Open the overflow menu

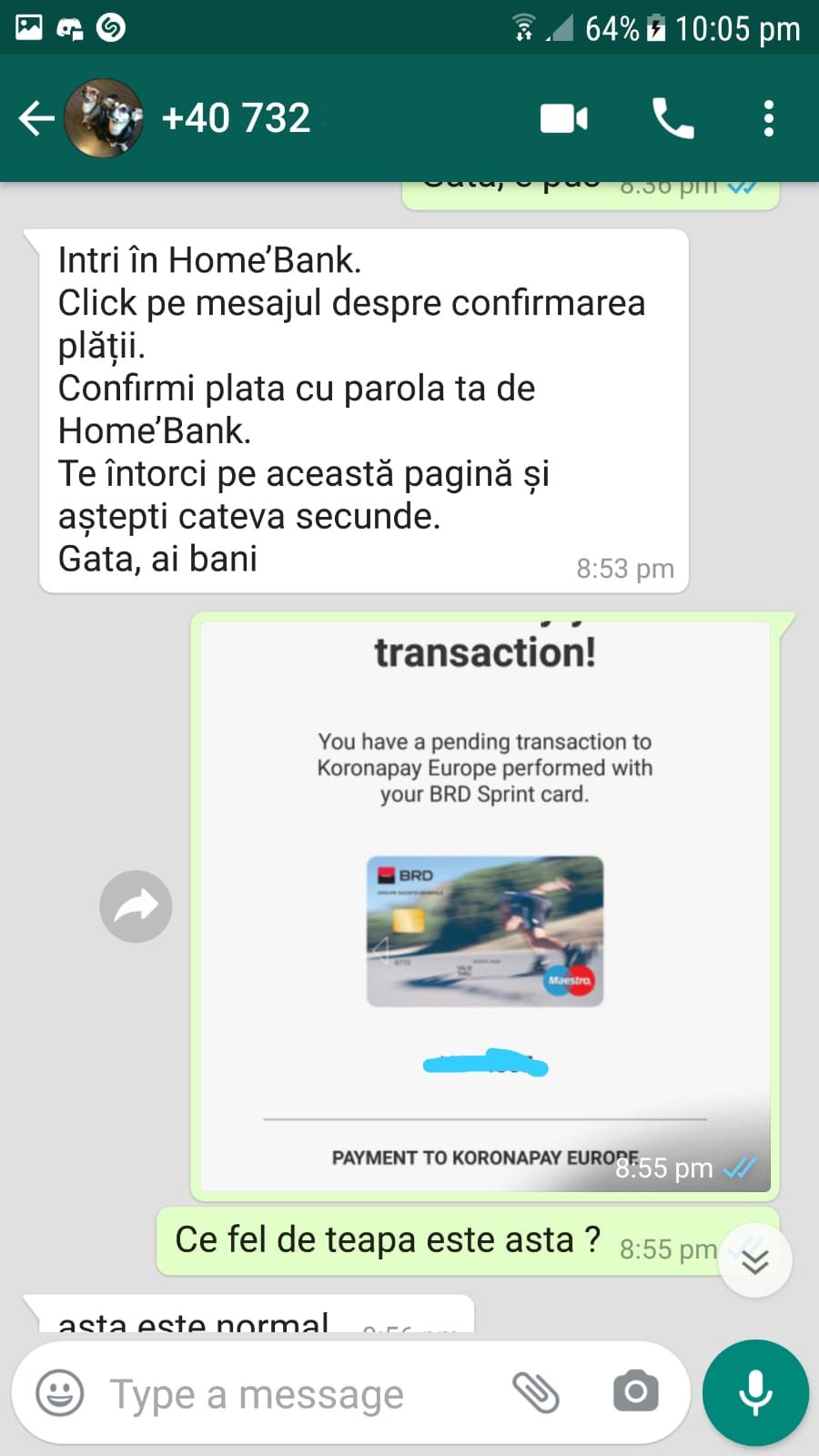pyautogui.click(x=769, y=118)
